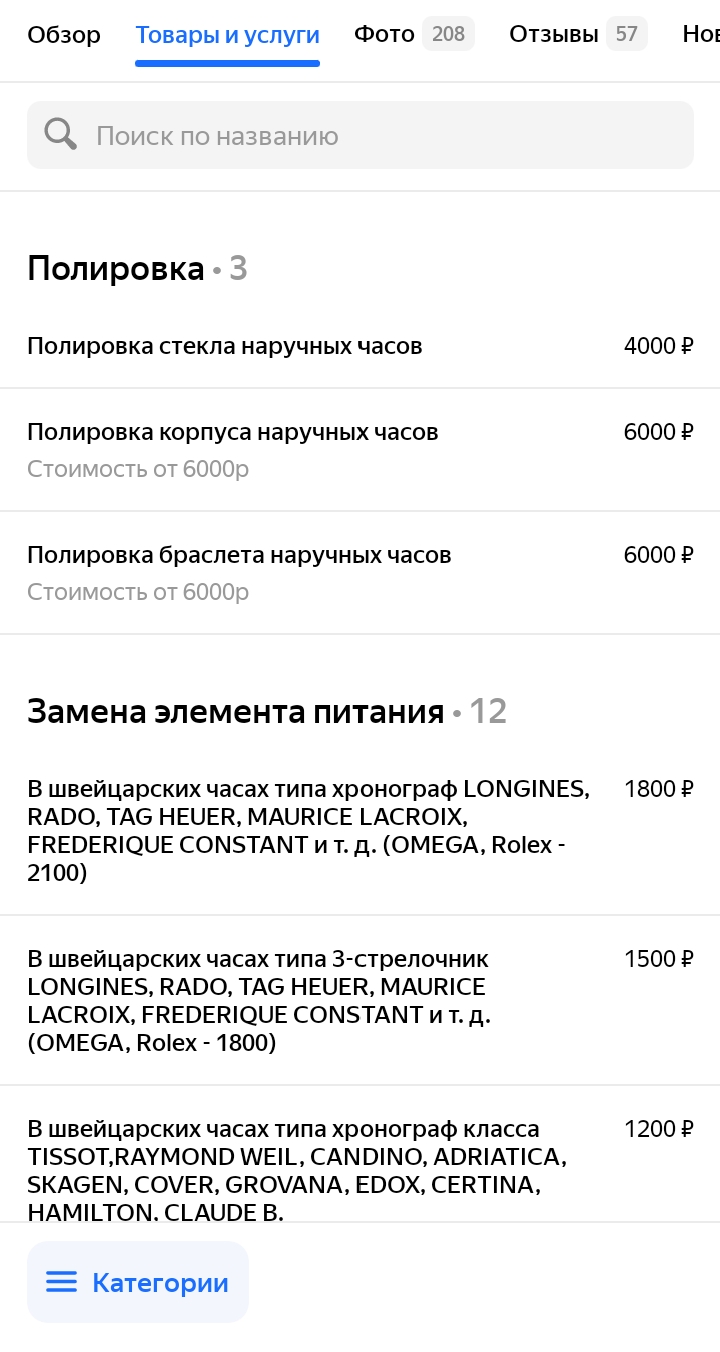Image resolution: width=720 pixels, height=1352 pixels.
Task: Switch to the Обзор tab
Action: [x=64, y=35]
